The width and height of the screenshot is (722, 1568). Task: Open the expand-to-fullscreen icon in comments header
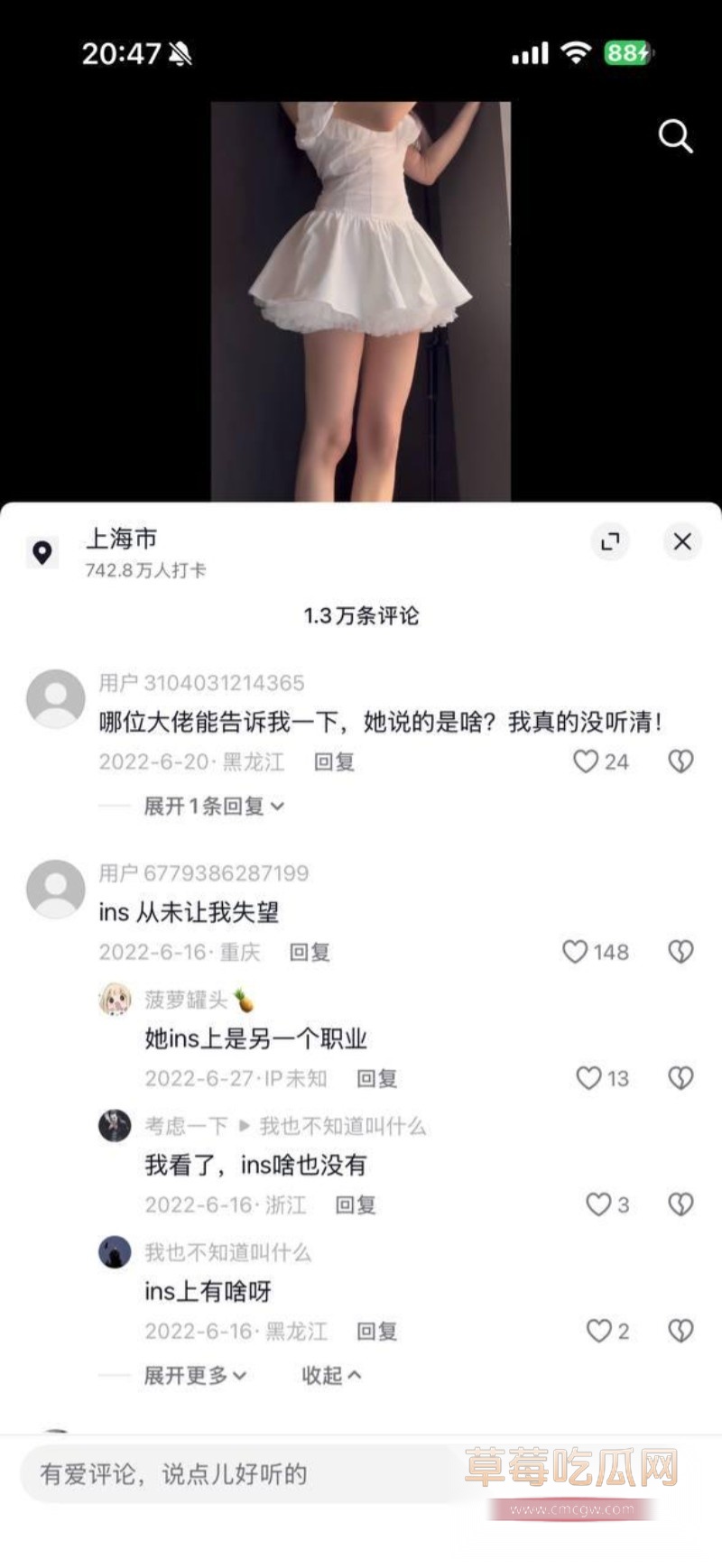611,541
